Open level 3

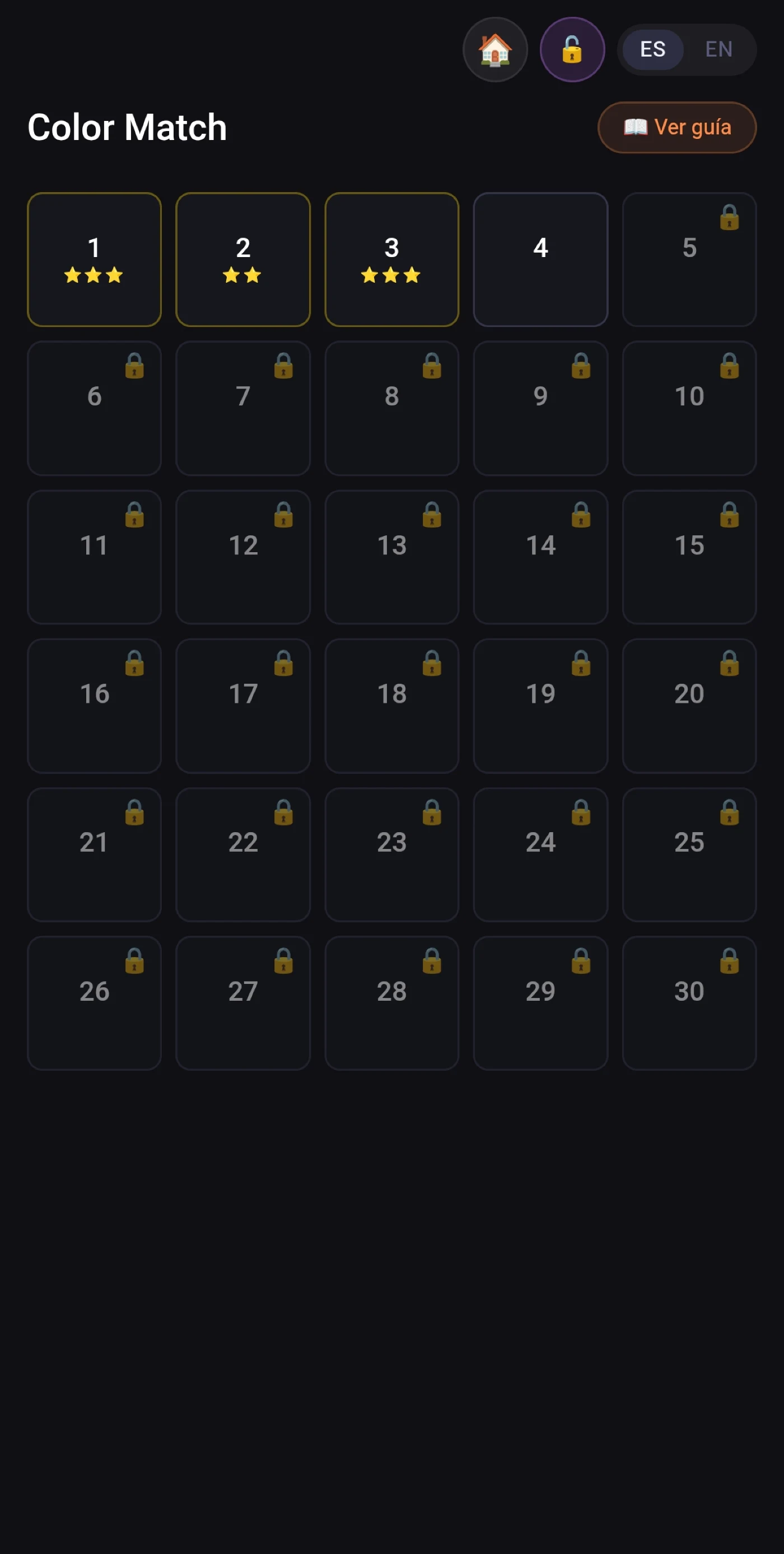[392, 259]
